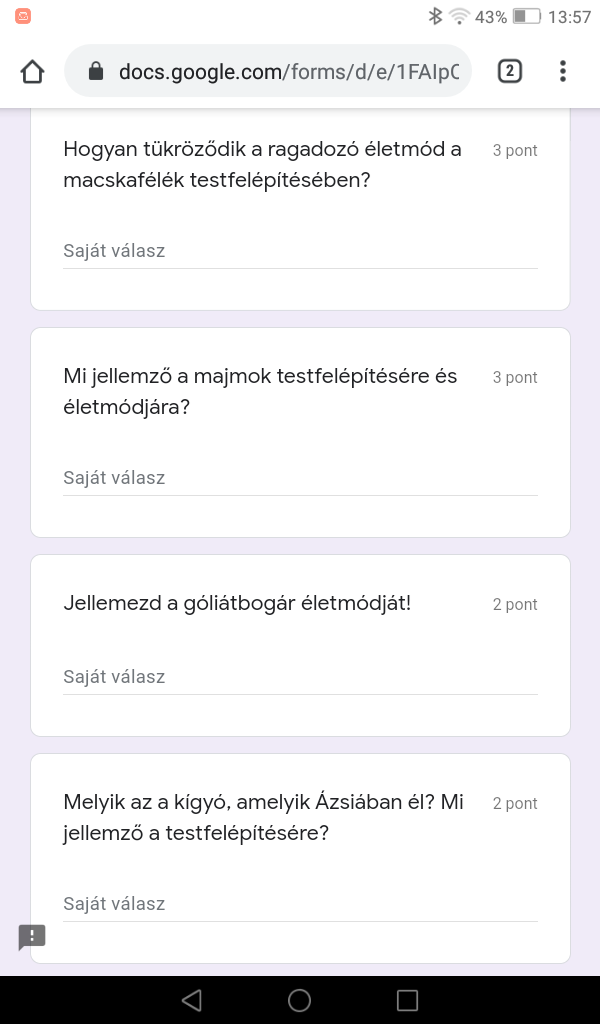Open the browser overflow menu
The image size is (600, 1024).
click(563, 71)
